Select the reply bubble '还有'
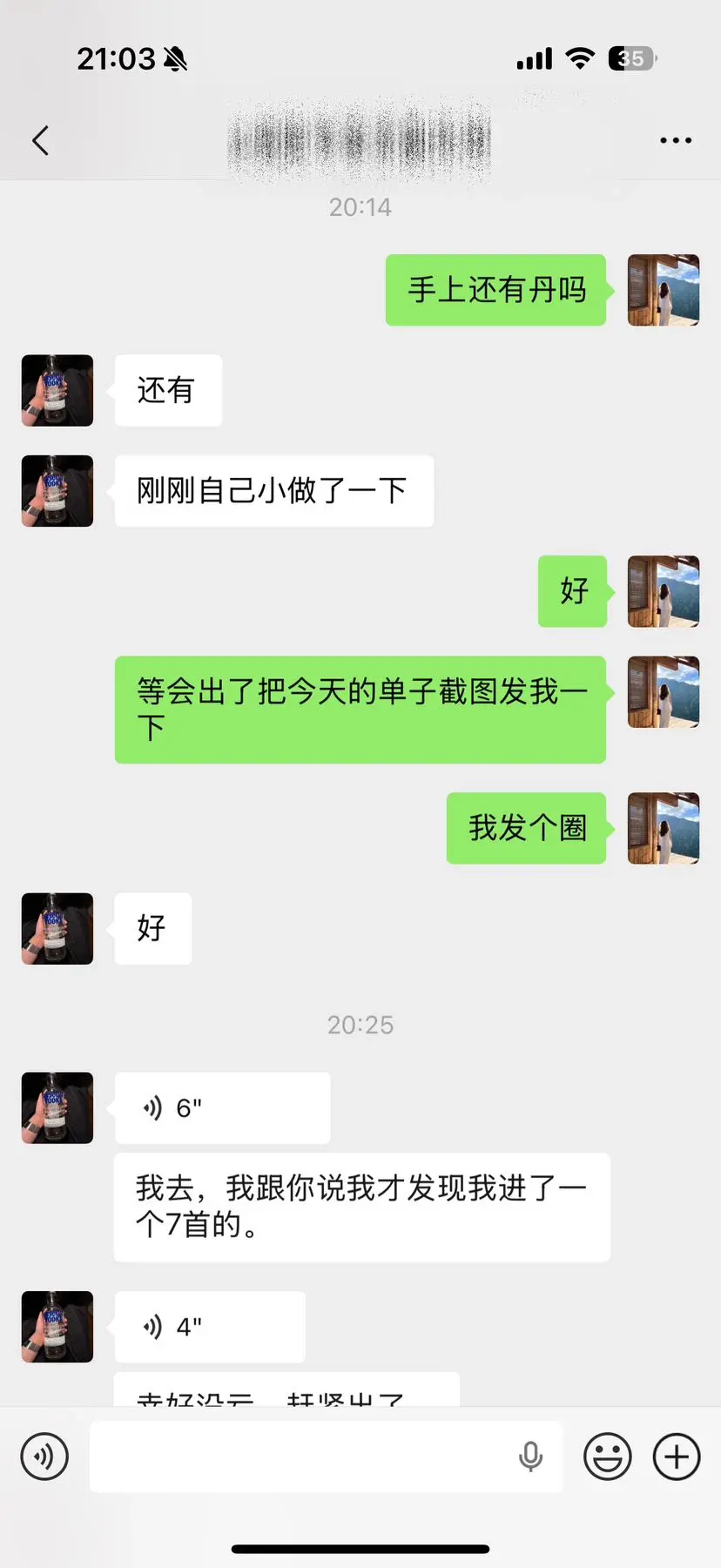This screenshot has width=721, height=1568. 168,391
